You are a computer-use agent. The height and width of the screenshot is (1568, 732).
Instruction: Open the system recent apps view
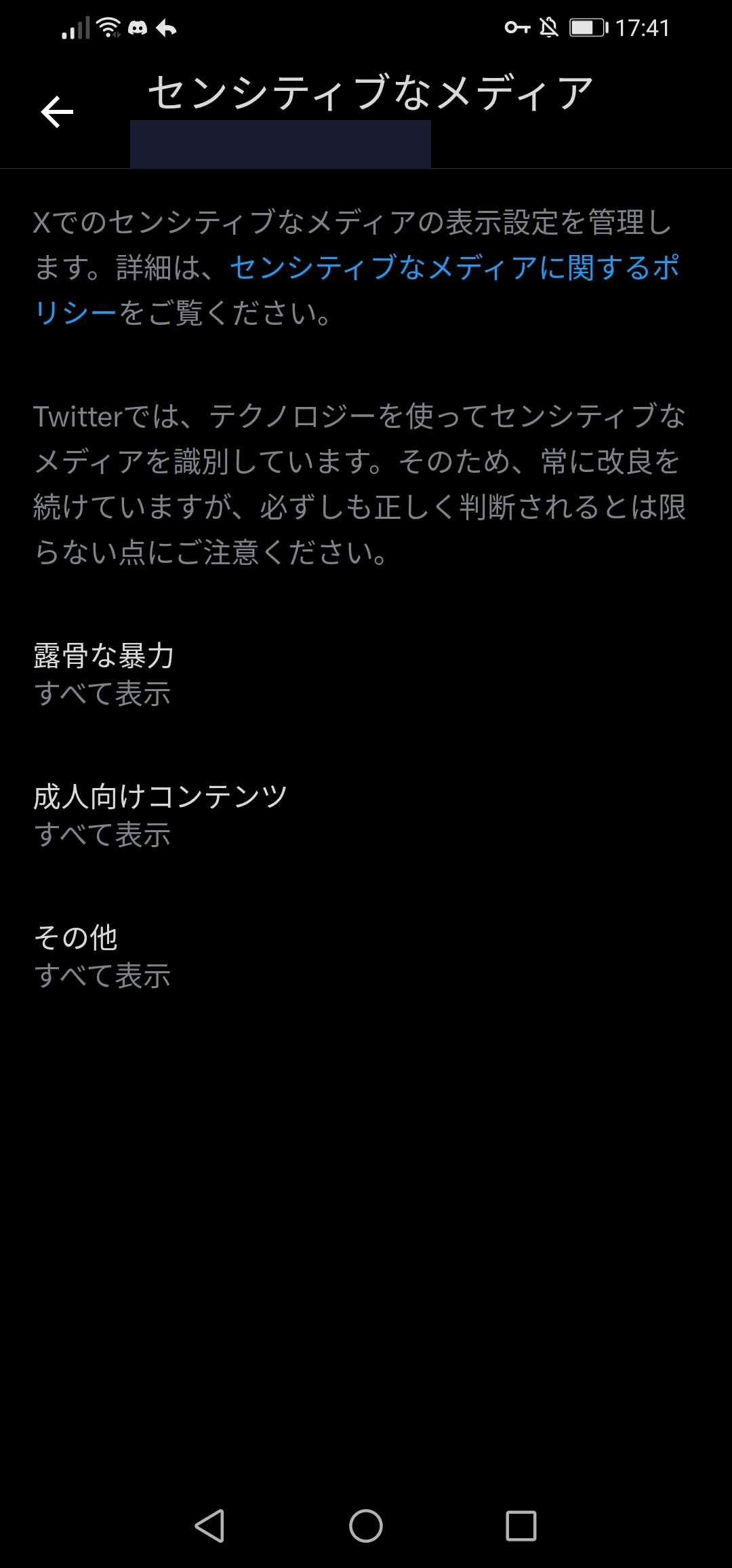521,1526
